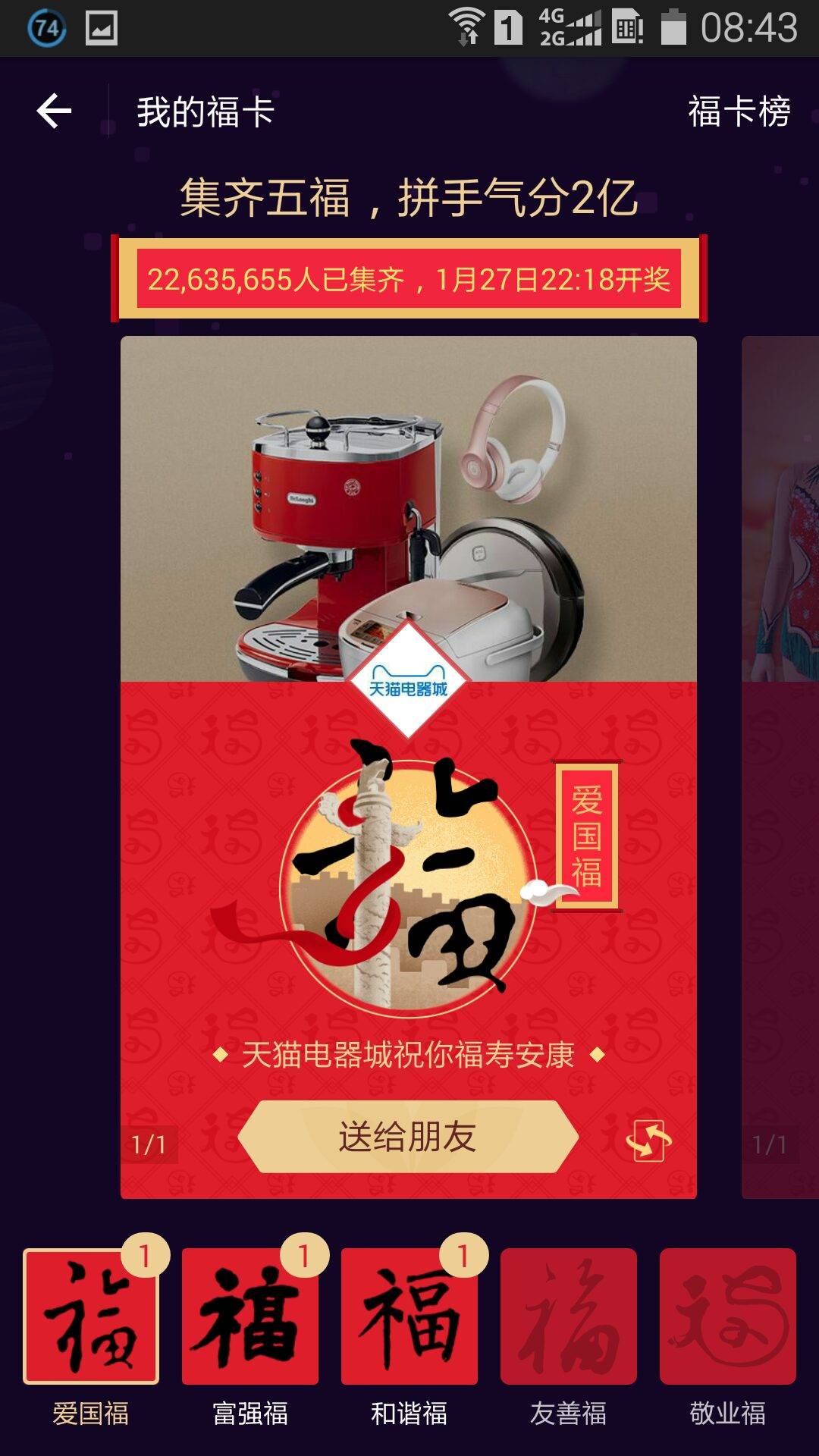Open the next partially visible card
The image size is (819, 1456).
point(781,766)
